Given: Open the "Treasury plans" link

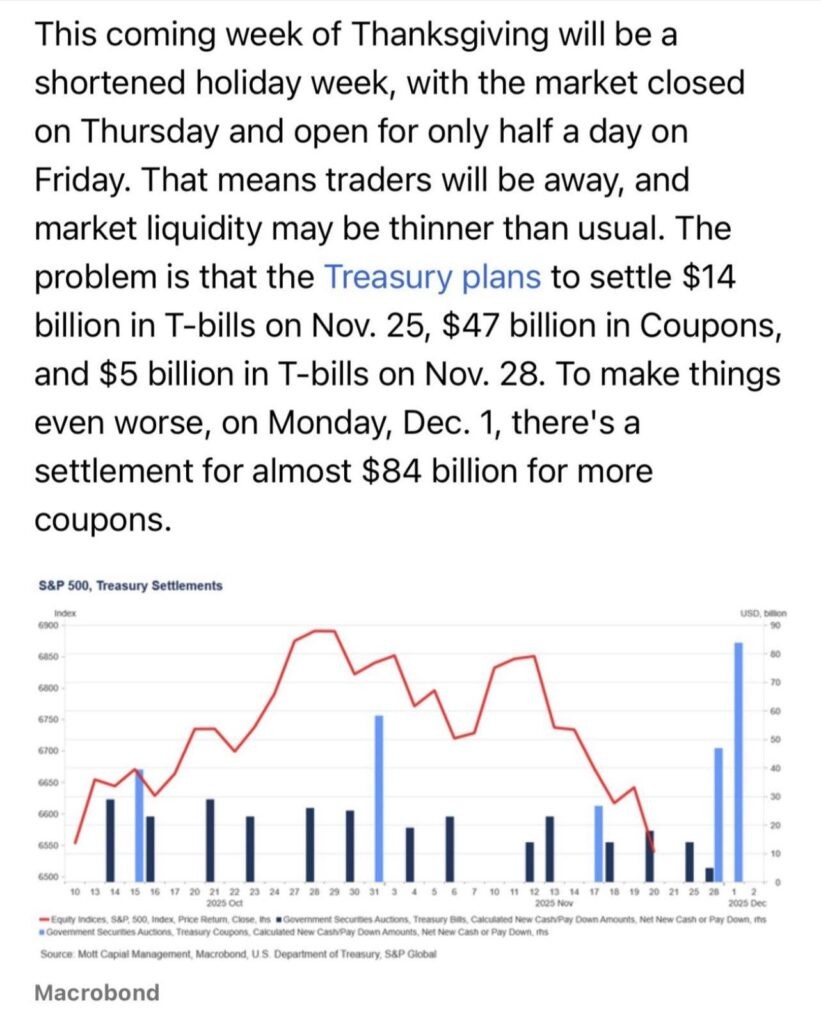Looking at the screenshot, I should pos(433,277).
